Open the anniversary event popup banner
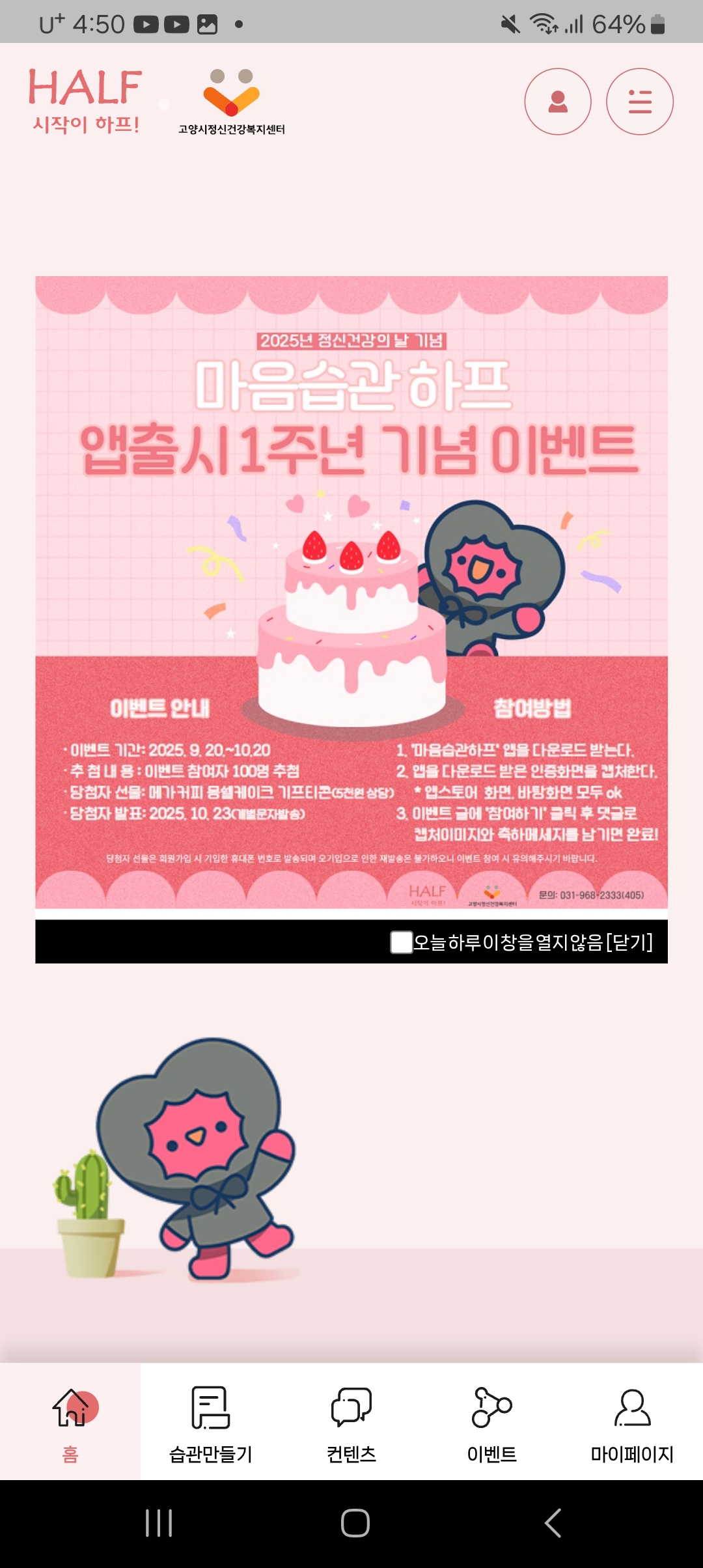The width and height of the screenshot is (703, 1568). coord(351,591)
